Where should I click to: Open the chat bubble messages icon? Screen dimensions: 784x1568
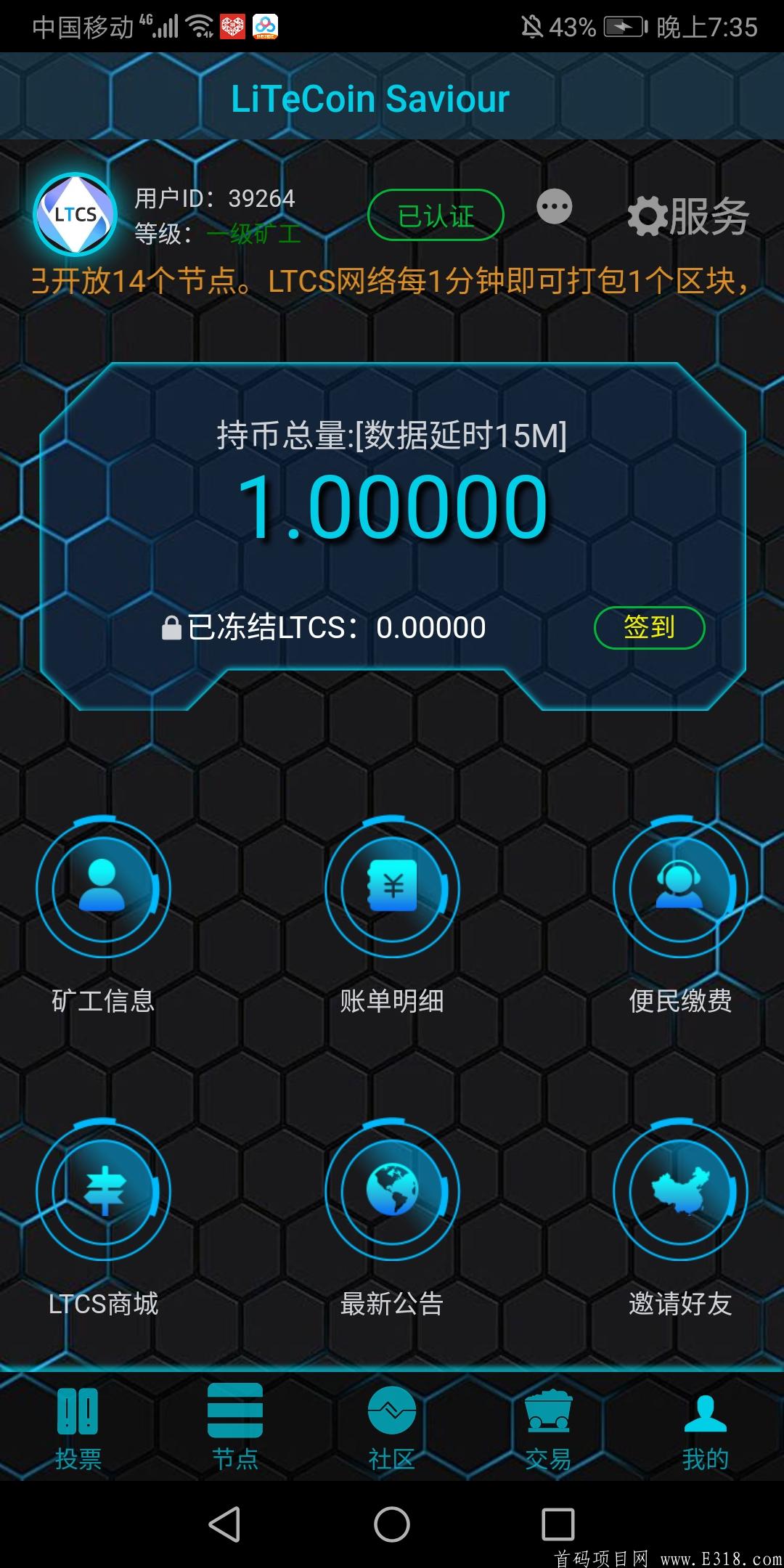554,208
